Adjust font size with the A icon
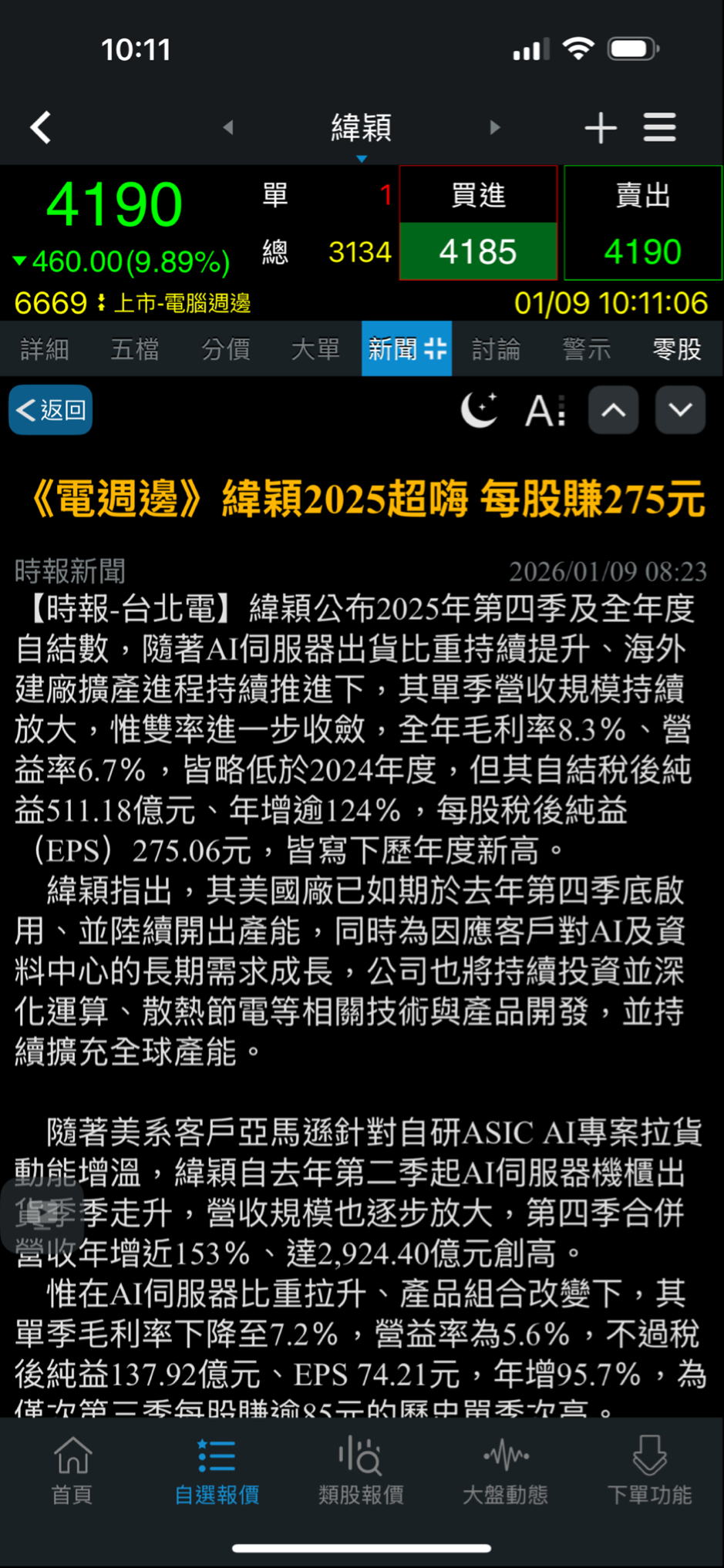This screenshot has width=724, height=1568. pyautogui.click(x=545, y=411)
